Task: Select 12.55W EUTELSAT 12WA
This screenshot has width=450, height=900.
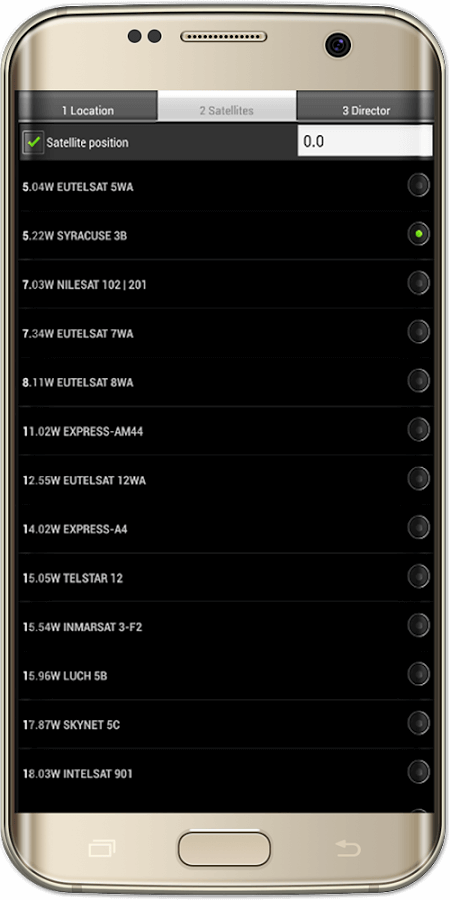Action: click(x=226, y=480)
